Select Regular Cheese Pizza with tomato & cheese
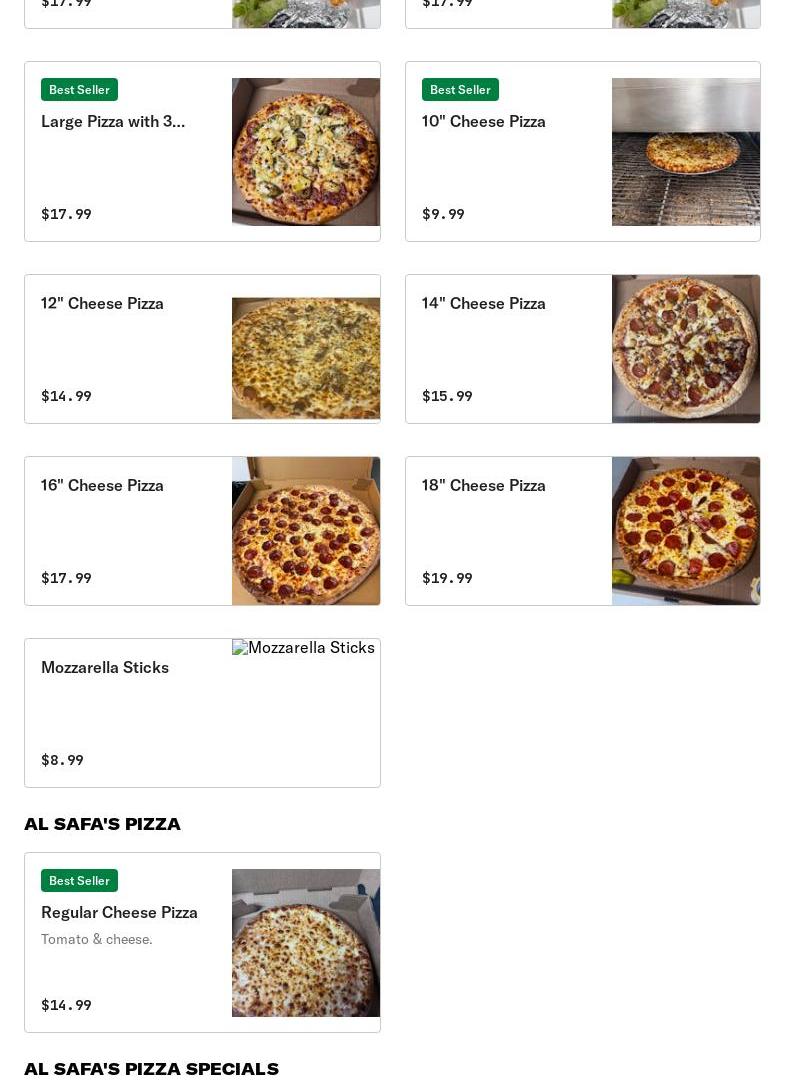 pos(202,942)
